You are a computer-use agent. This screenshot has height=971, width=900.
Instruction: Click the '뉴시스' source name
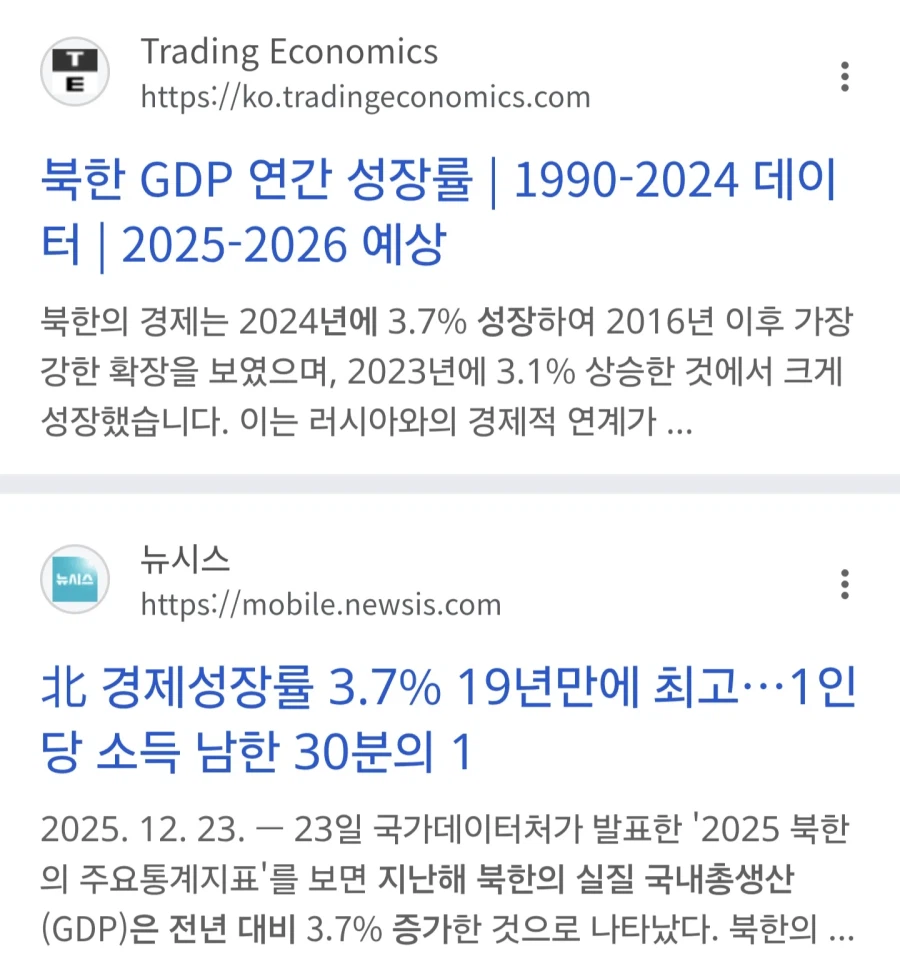(x=184, y=561)
